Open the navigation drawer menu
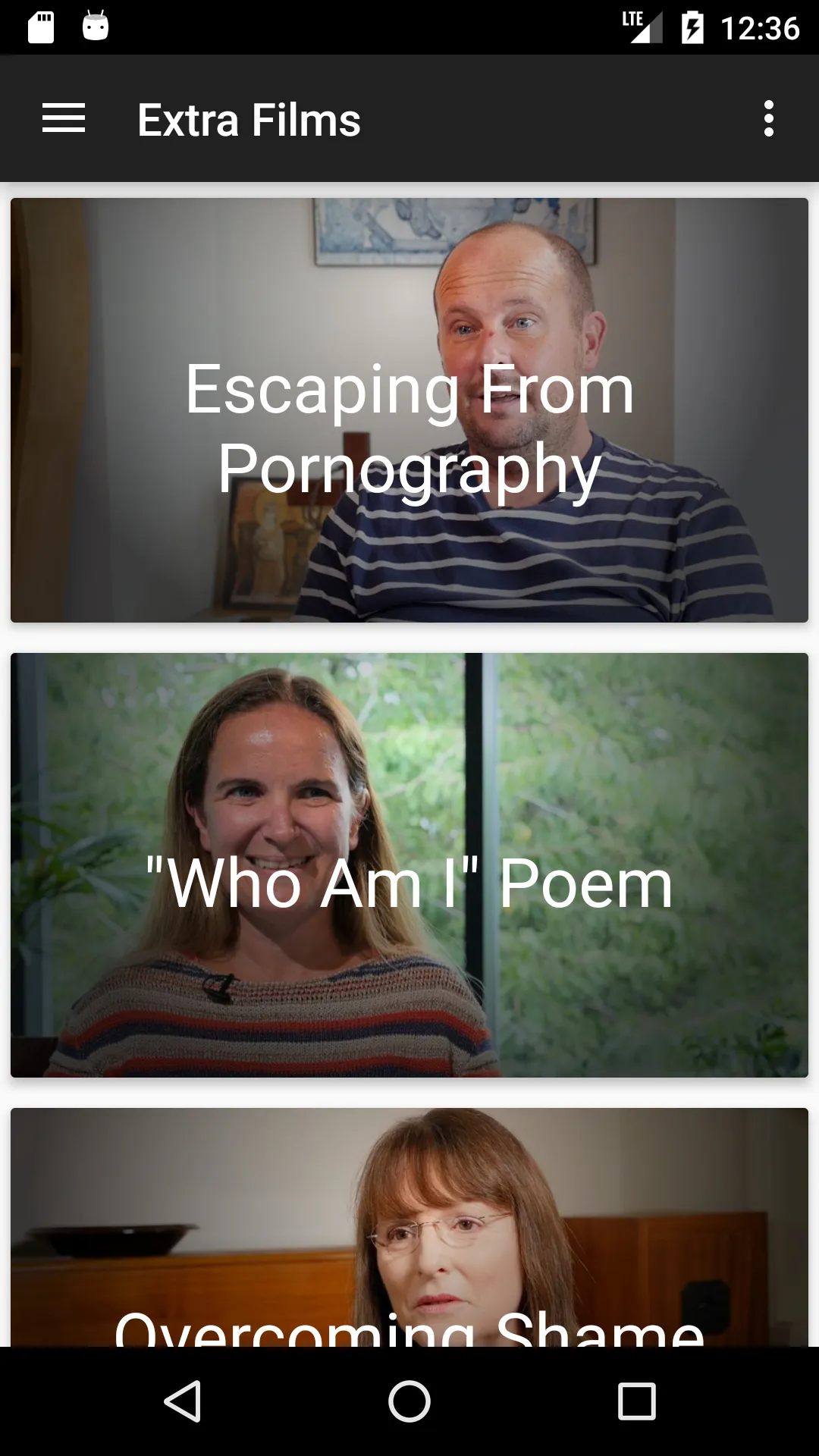819x1456 pixels. click(x=64, y=119)
